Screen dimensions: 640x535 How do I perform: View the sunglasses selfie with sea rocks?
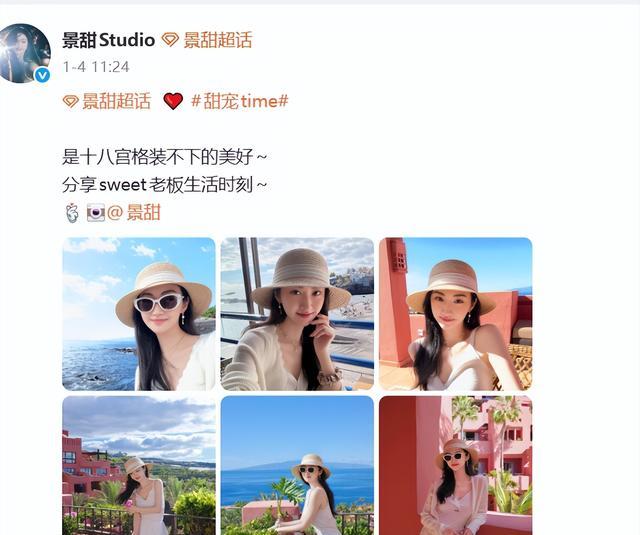point(139,313)
